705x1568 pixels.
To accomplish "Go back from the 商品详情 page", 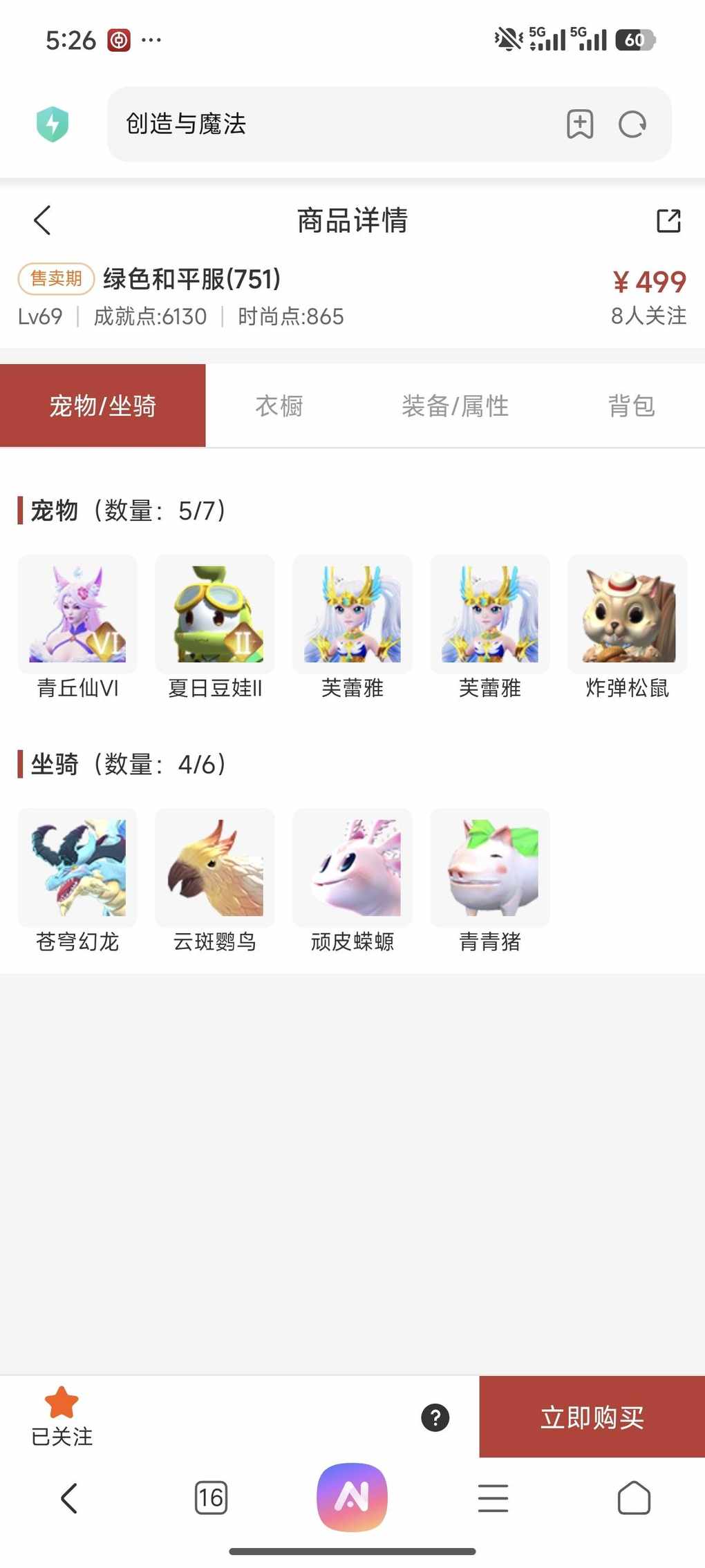I will point(42,220).
